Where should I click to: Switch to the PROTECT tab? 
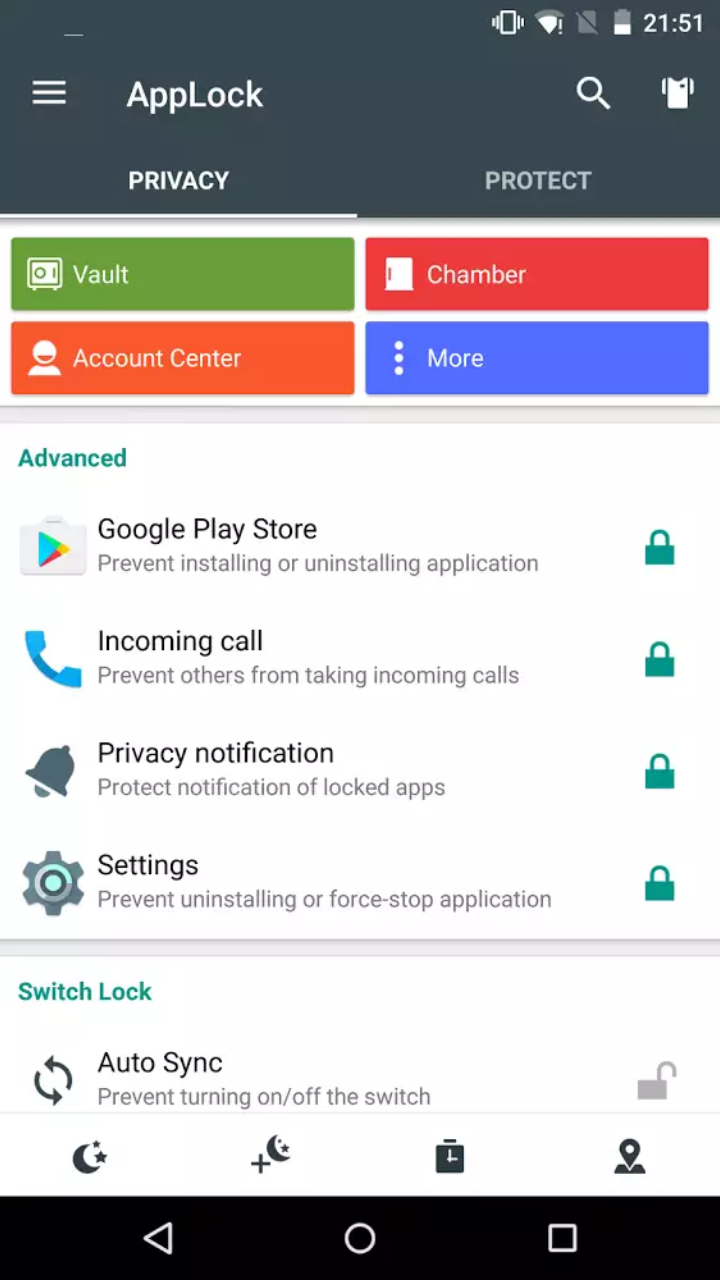click(x=538, y=180)
